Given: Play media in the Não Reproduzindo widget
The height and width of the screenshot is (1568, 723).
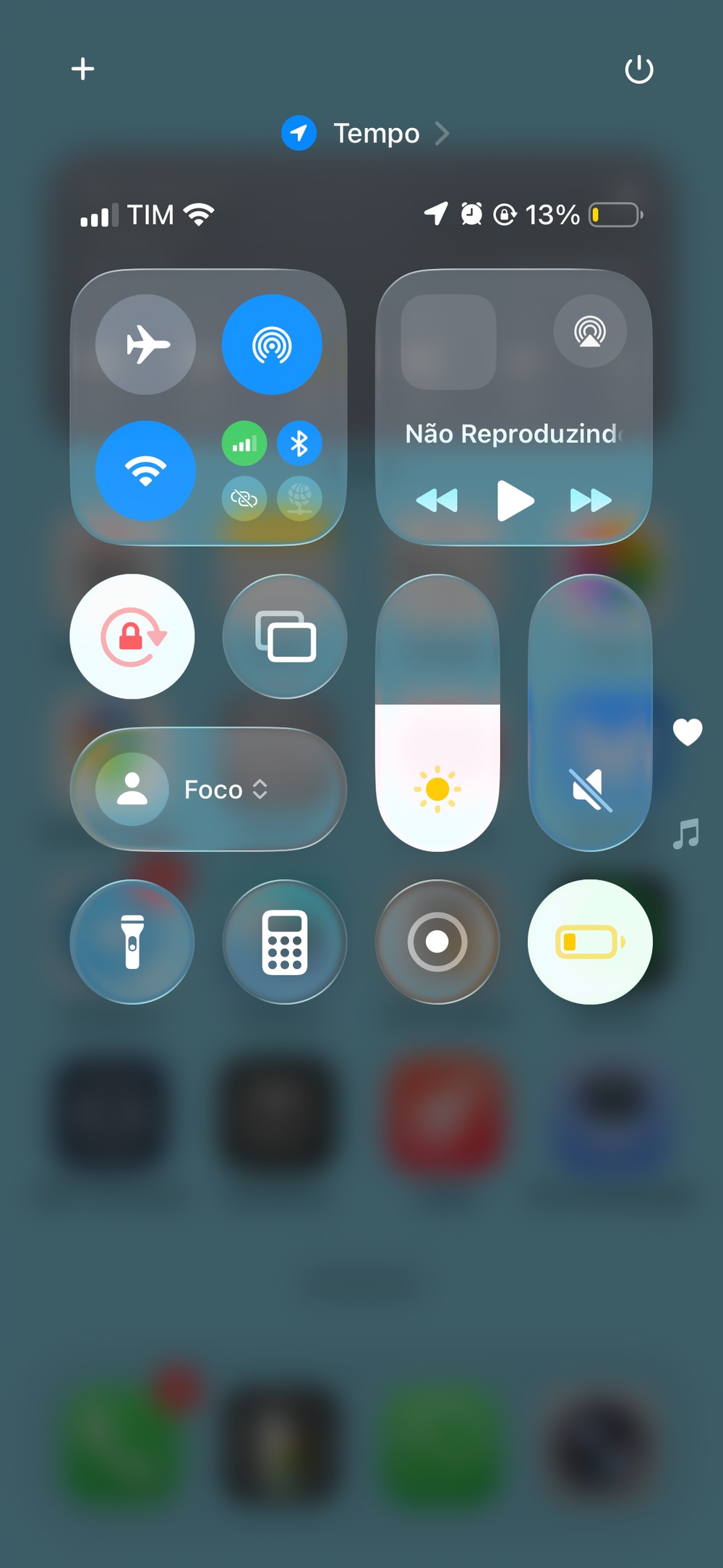Looking at the screenshot, I should (515, 500).
